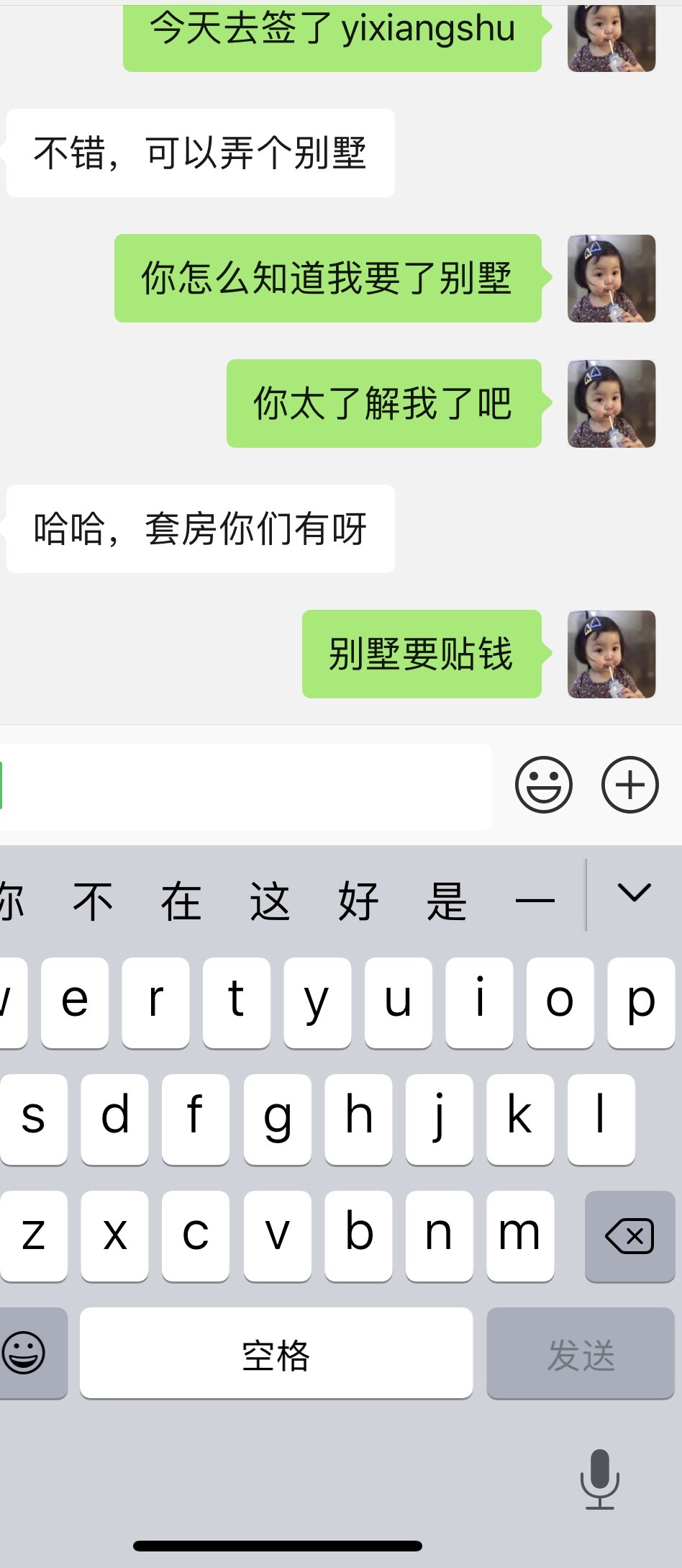Start voice dictation with the microphone

[599, 1479]
